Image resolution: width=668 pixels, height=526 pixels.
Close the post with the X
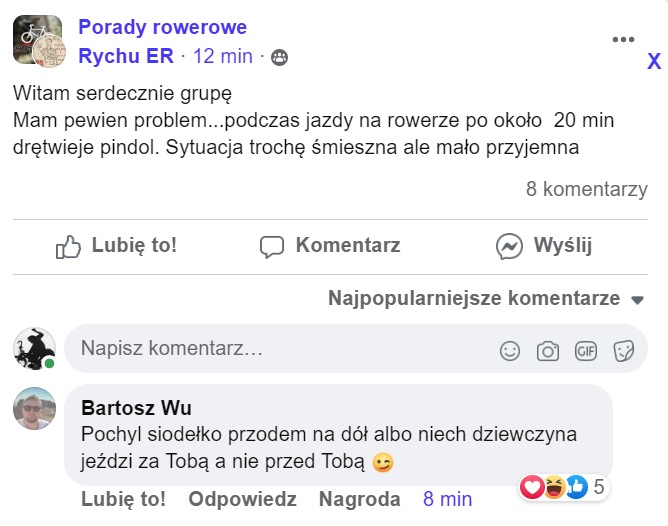(x=654, y=61)
